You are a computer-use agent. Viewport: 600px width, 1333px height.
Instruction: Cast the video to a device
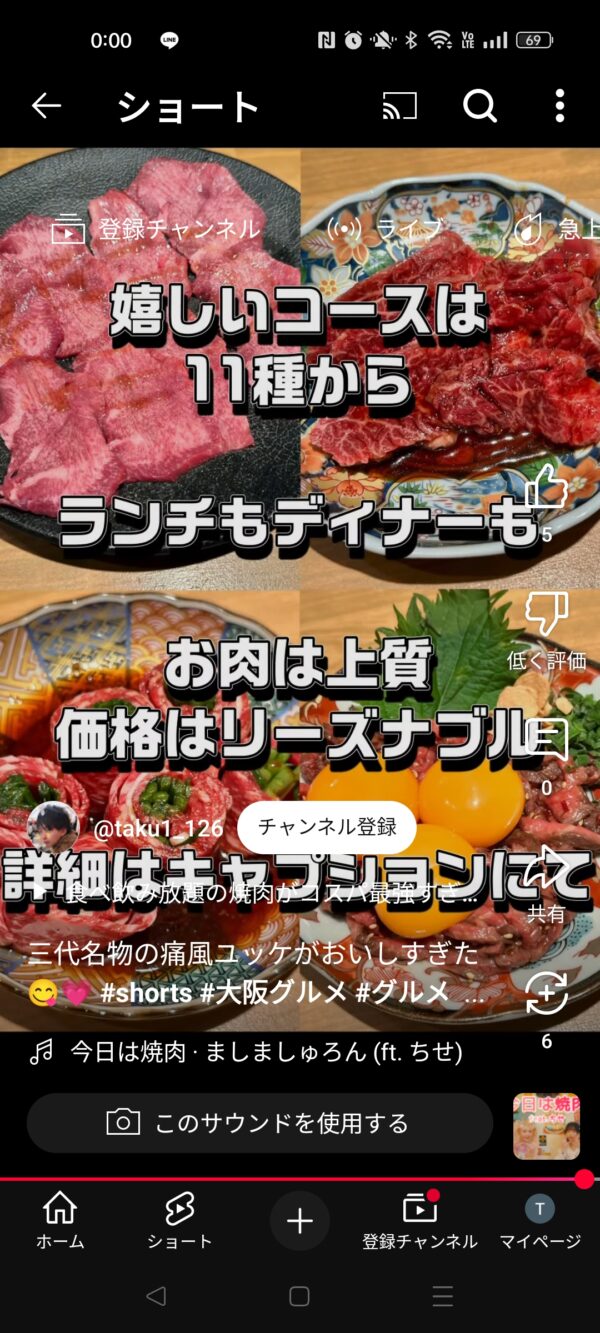pyautogui.click(x=399, y=106)
